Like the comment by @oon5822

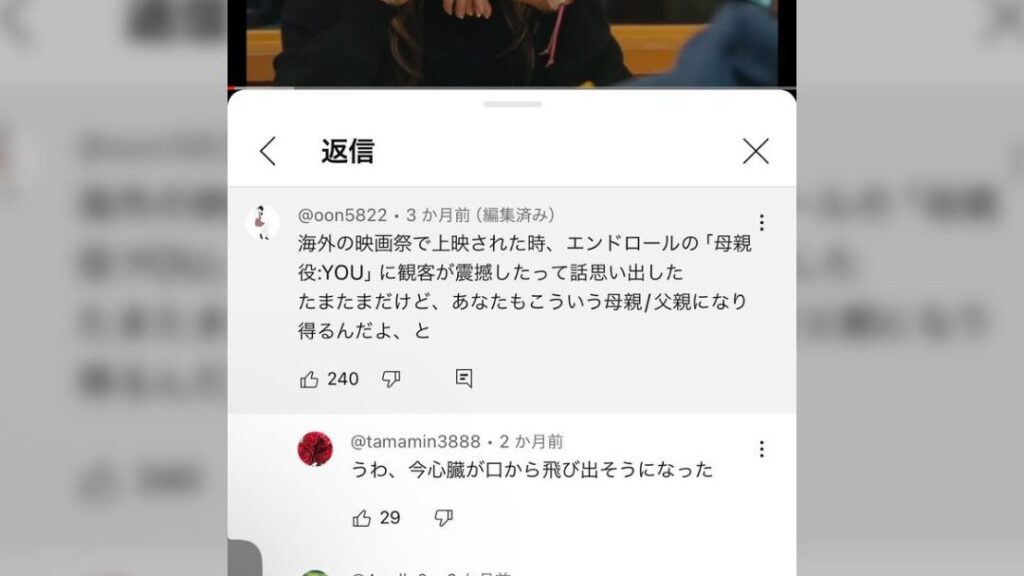click(x=310, y=379)
